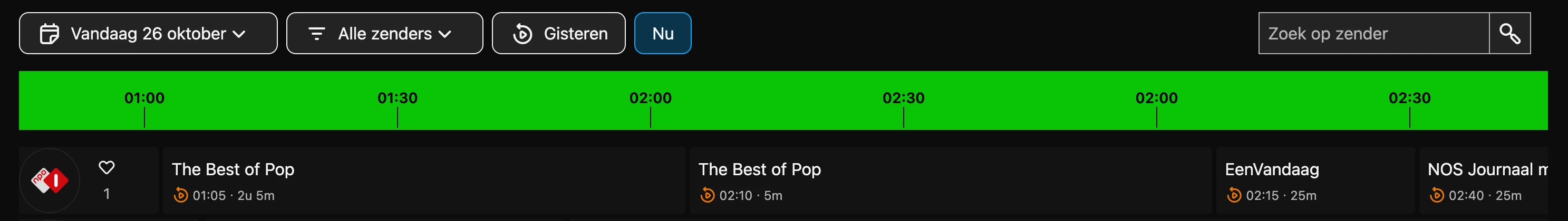Tap the Nu button
The height and width of the screenshot is (221, 1568).
pyautogui.click(x=662, y=33)
